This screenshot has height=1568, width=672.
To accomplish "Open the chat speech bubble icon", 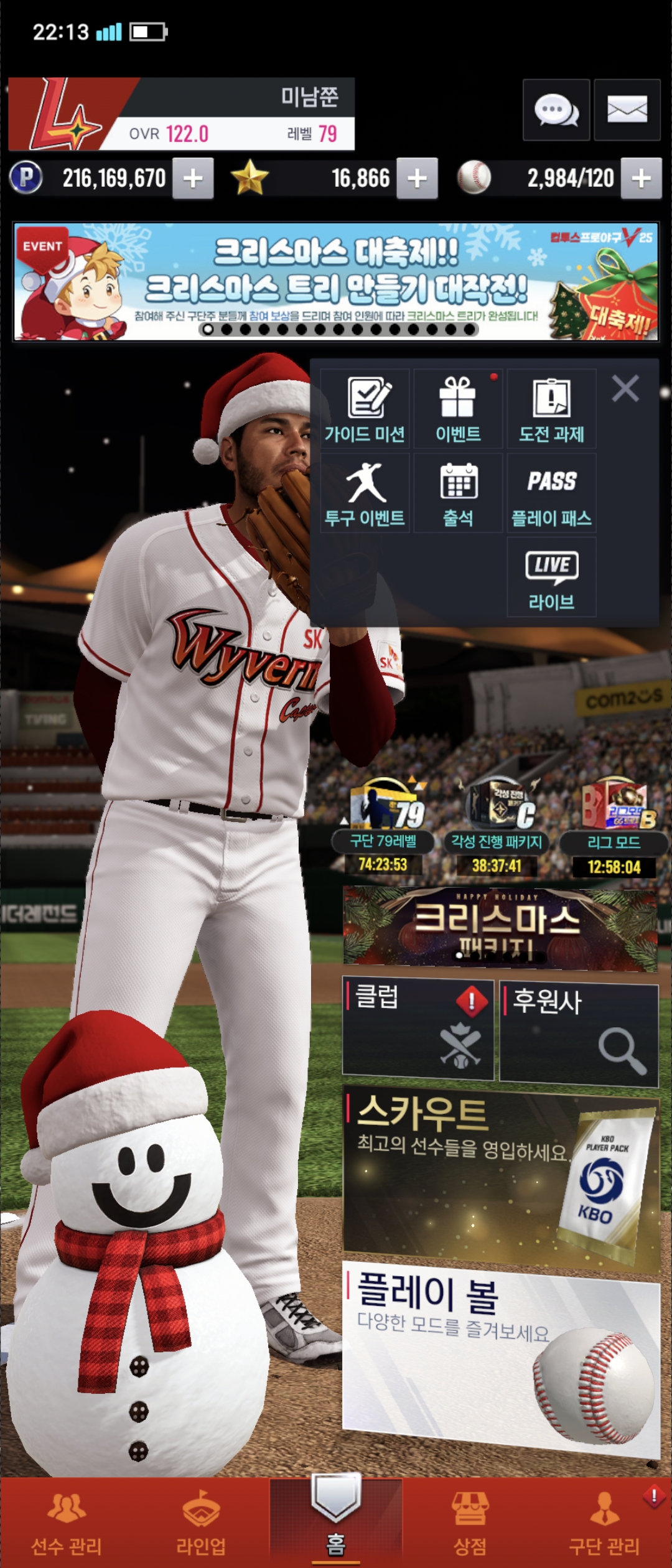I will pyautogui.click(x=556, y=110).
